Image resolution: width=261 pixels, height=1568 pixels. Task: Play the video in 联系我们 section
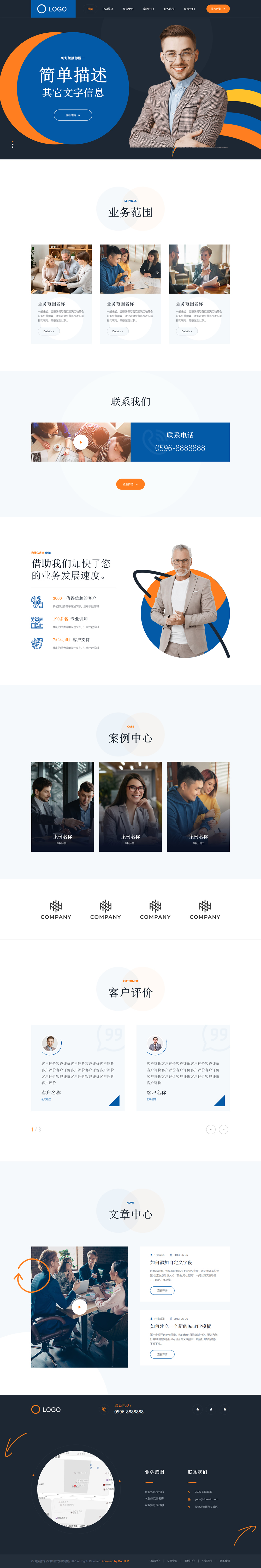coord(81,442)
